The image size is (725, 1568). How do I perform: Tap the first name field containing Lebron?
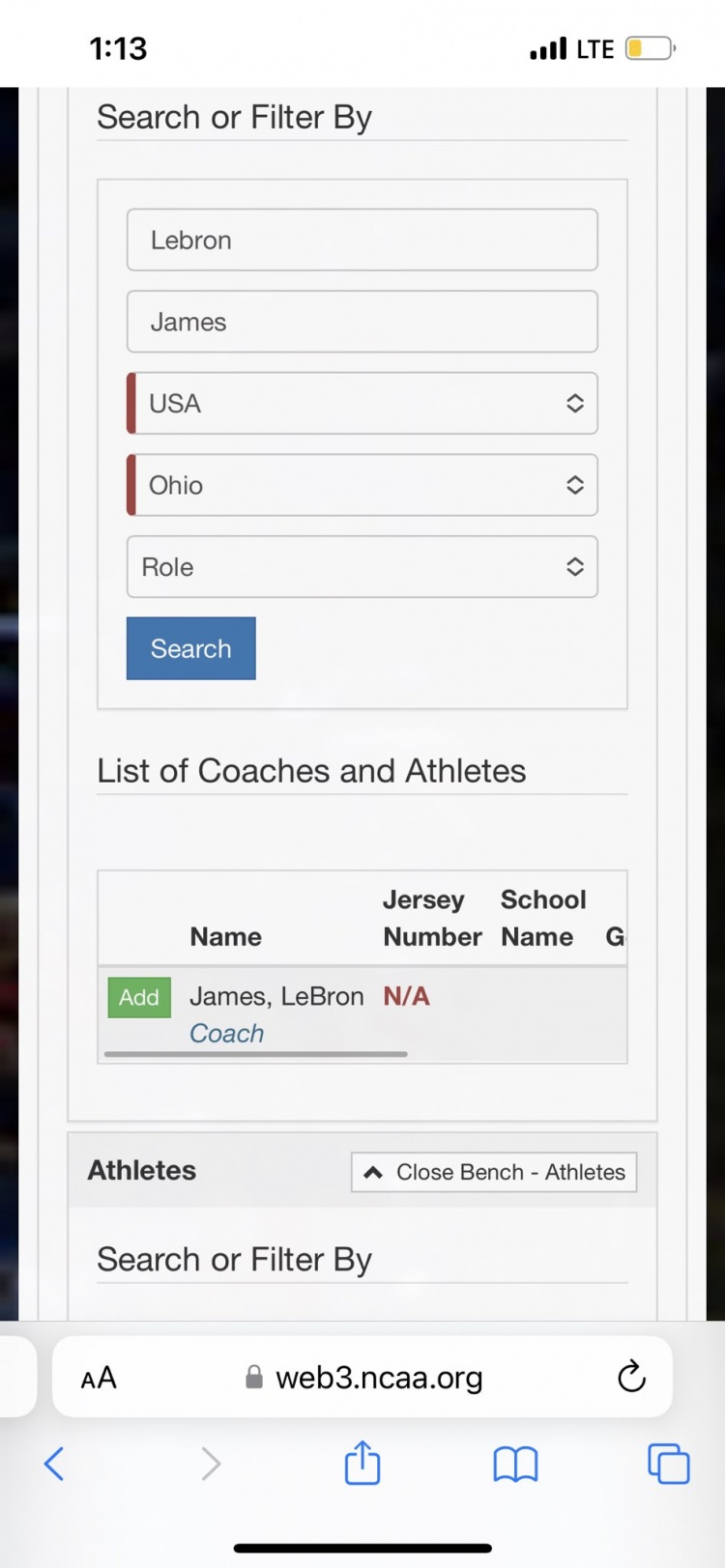[362, 240]
